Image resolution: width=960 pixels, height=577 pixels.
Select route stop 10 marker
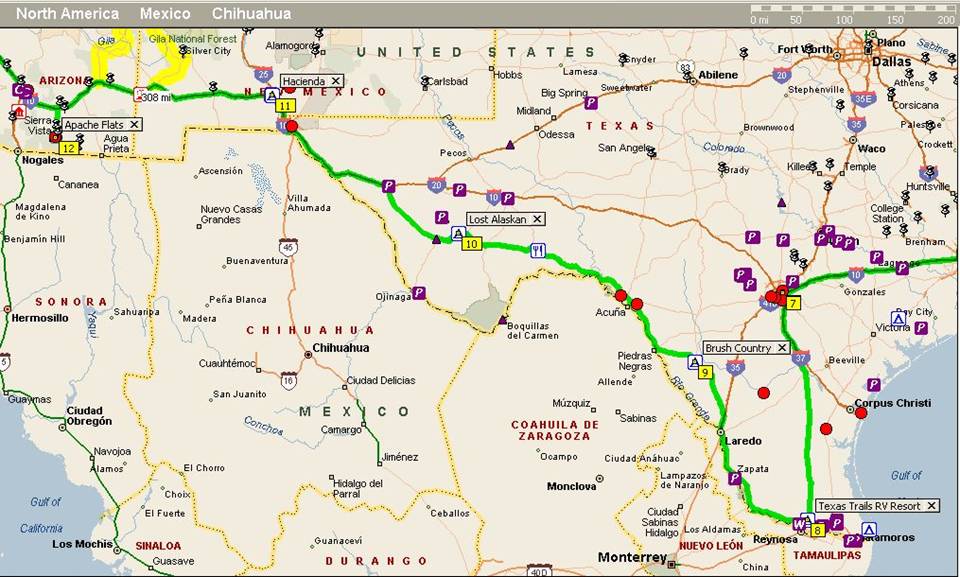pyautogui.click(x=471, y=244)
